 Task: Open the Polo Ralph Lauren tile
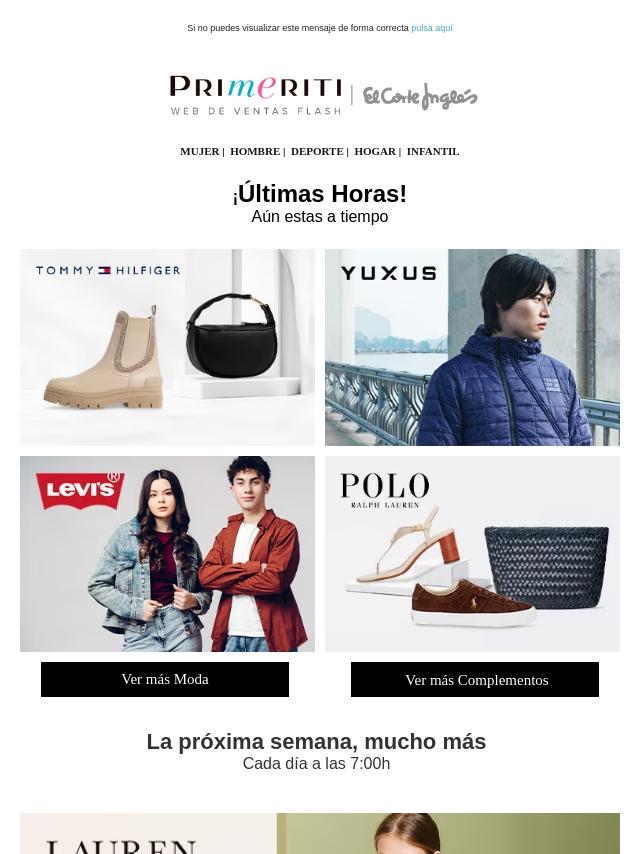tap(472, 554)
